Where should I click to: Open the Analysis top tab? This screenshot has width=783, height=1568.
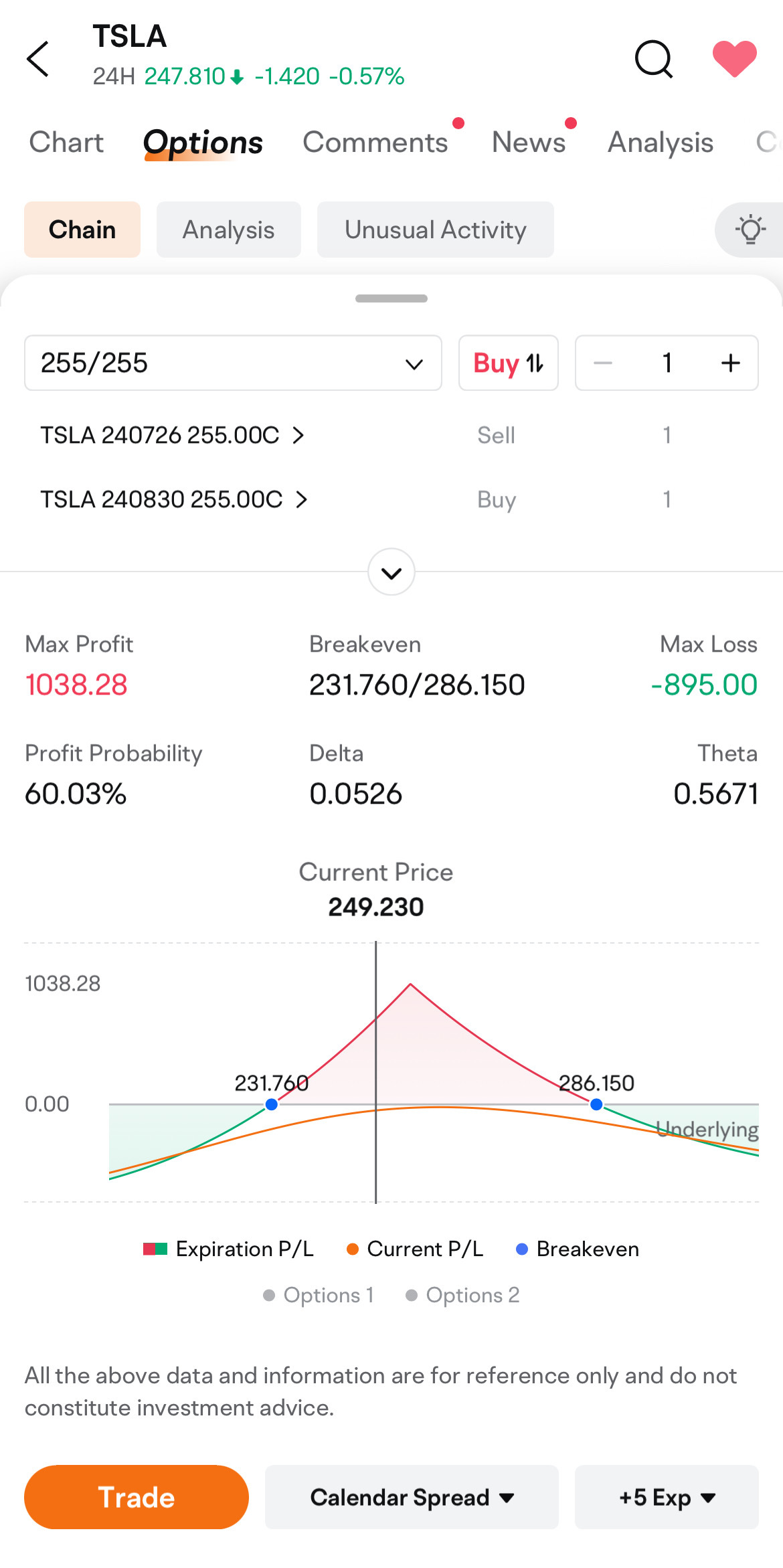pos(661,142)
